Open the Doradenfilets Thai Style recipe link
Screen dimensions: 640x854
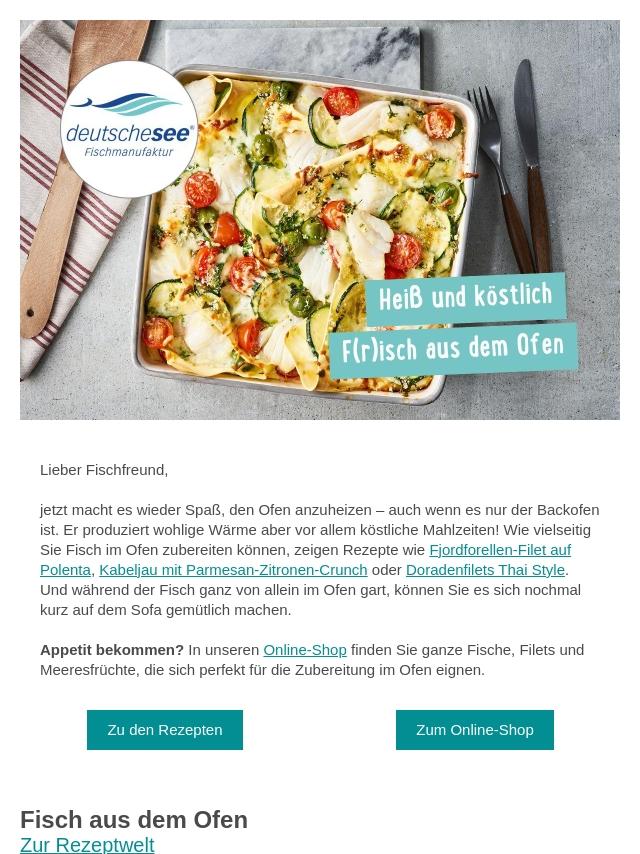tap(484, 570)
